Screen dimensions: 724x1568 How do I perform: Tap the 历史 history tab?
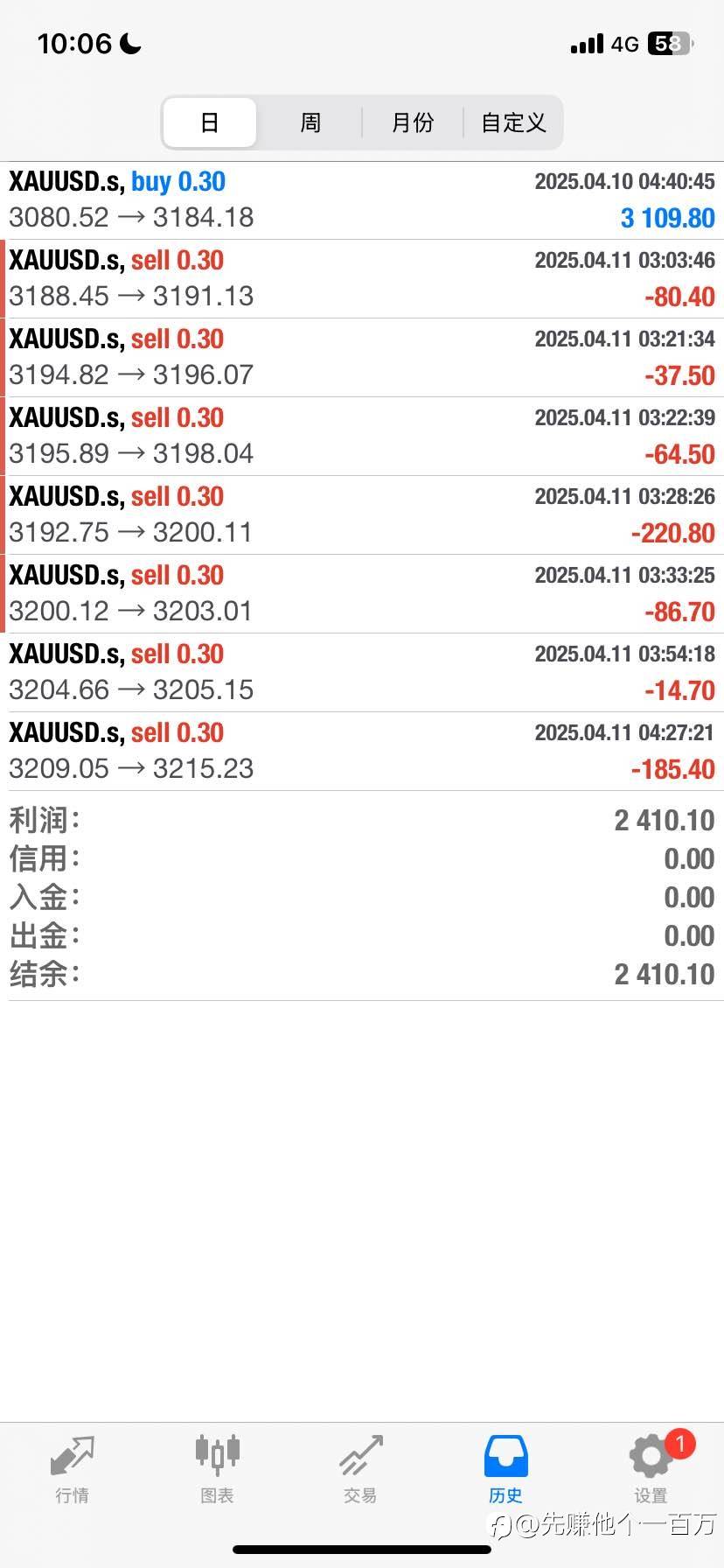pyautogui.click(x=506, y=1470)
